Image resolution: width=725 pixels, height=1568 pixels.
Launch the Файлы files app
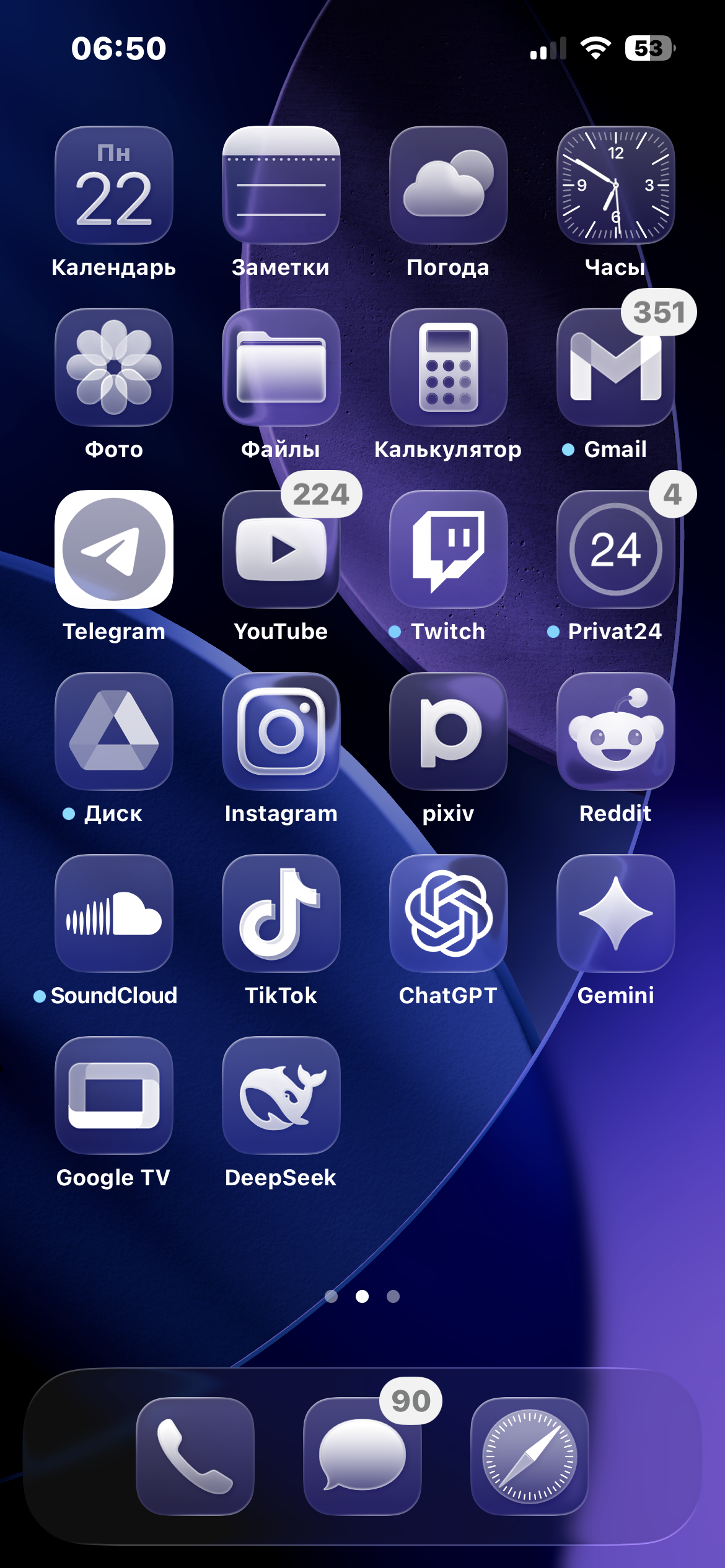click(x=281, y=367)
